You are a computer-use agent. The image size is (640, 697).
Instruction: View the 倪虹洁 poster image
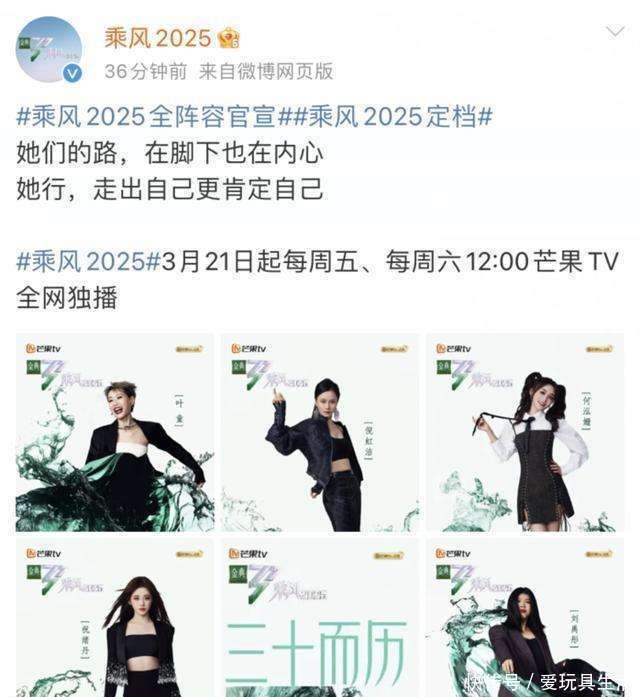click(x=320, y=432)
